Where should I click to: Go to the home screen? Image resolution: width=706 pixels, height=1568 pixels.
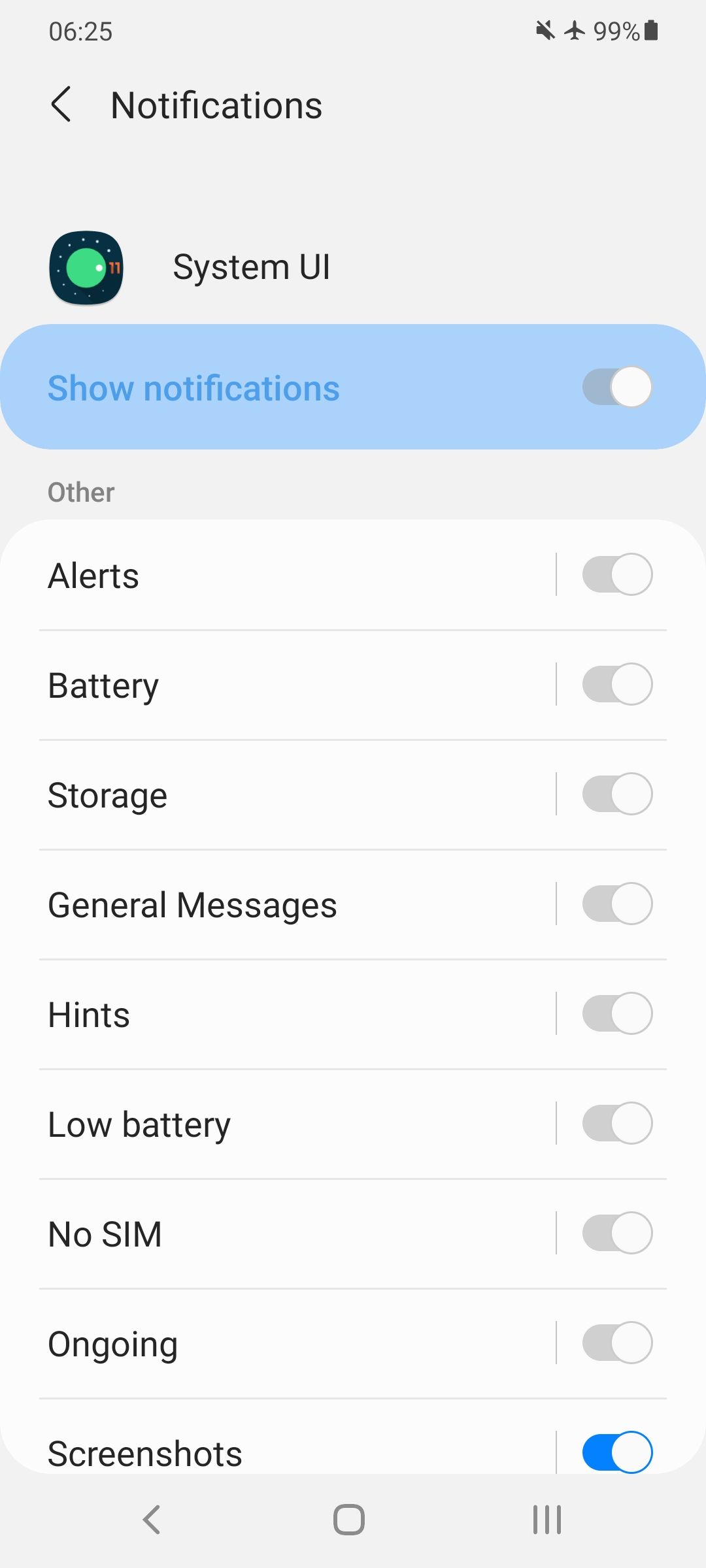click(x=349, y=1520)
